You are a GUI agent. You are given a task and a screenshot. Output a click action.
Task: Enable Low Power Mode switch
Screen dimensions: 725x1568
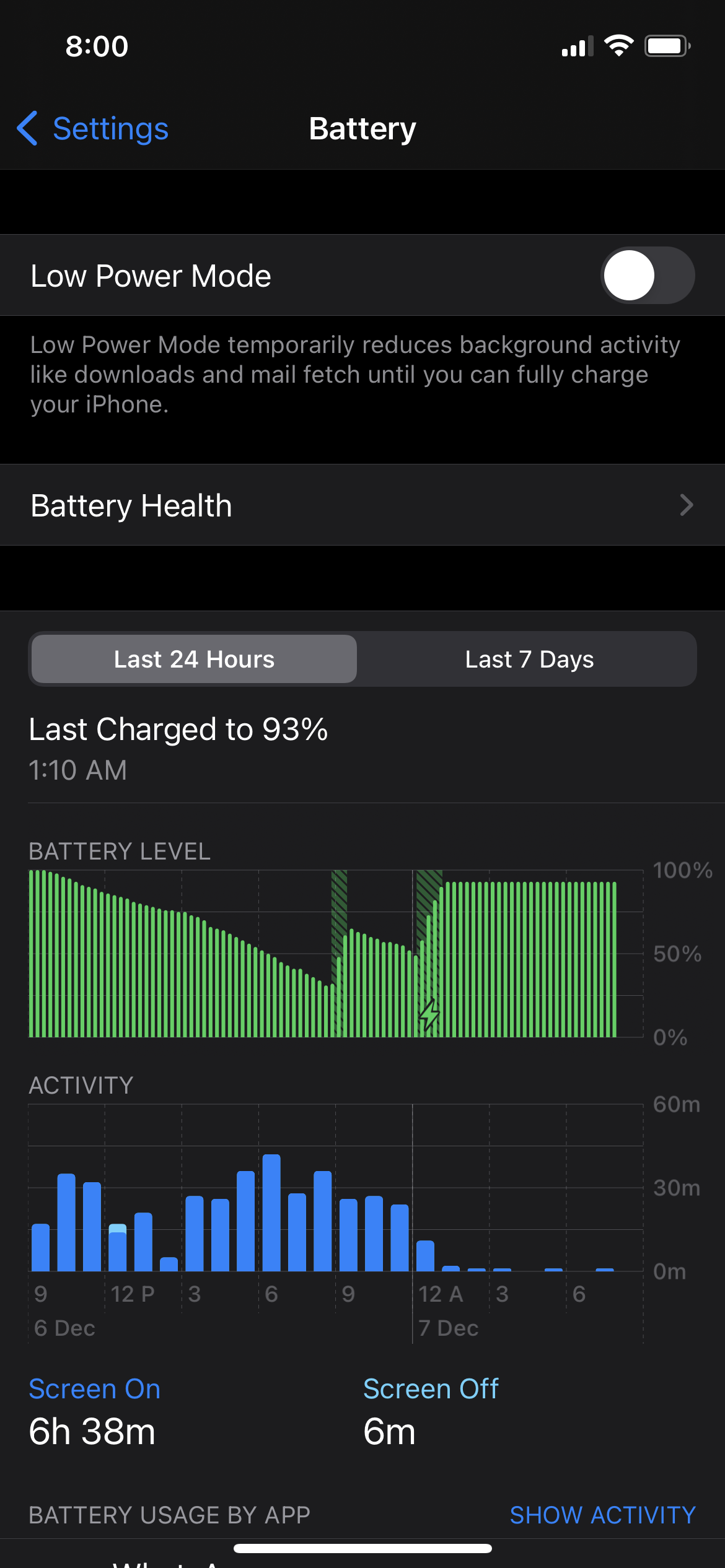(647, 276)
